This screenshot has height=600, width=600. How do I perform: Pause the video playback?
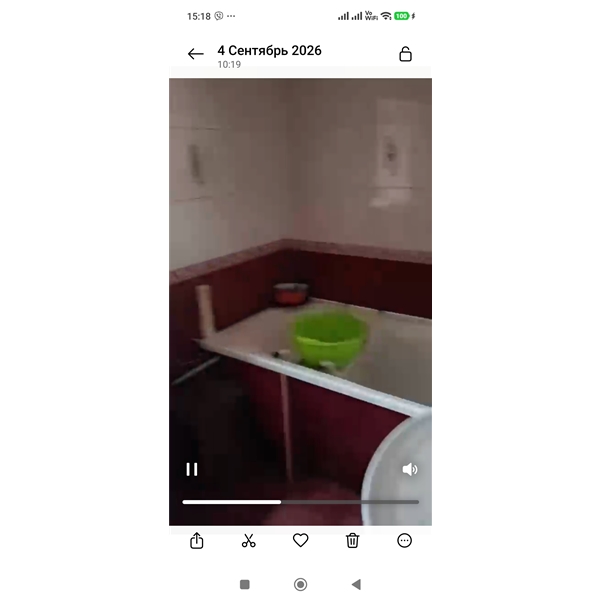pos(192,469)
